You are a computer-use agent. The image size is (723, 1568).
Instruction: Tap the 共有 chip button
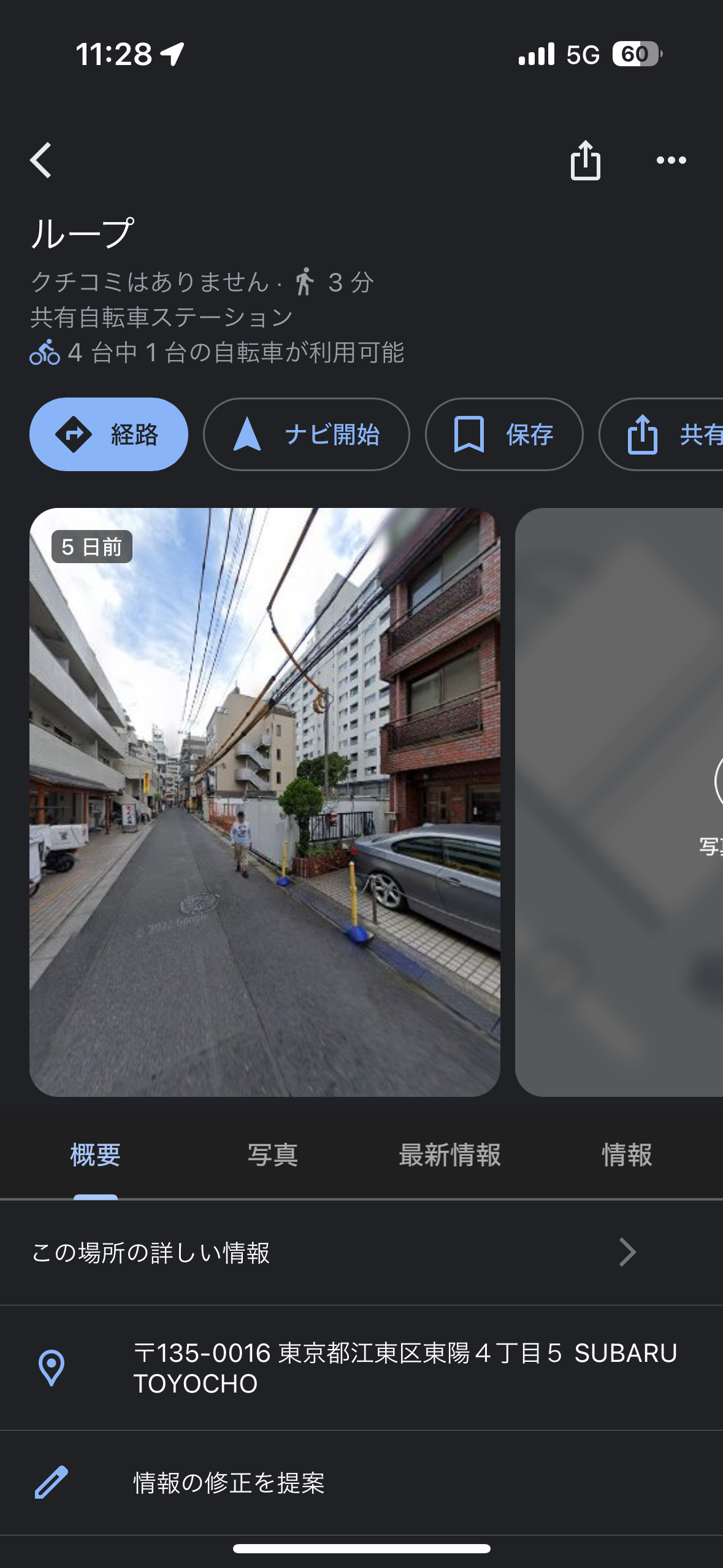point(661,434)
